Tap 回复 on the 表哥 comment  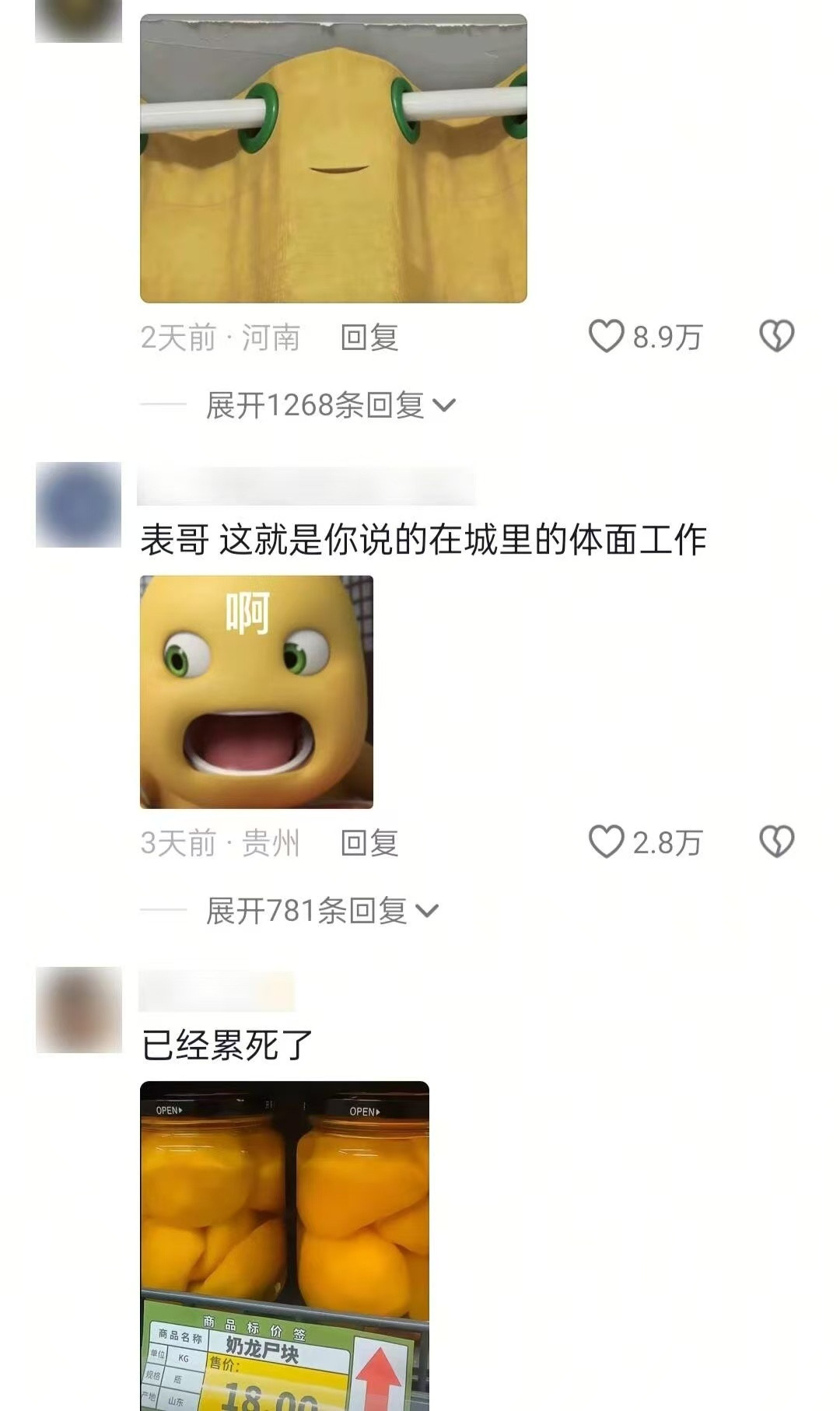pyautogui.click(x=369, y=842)
